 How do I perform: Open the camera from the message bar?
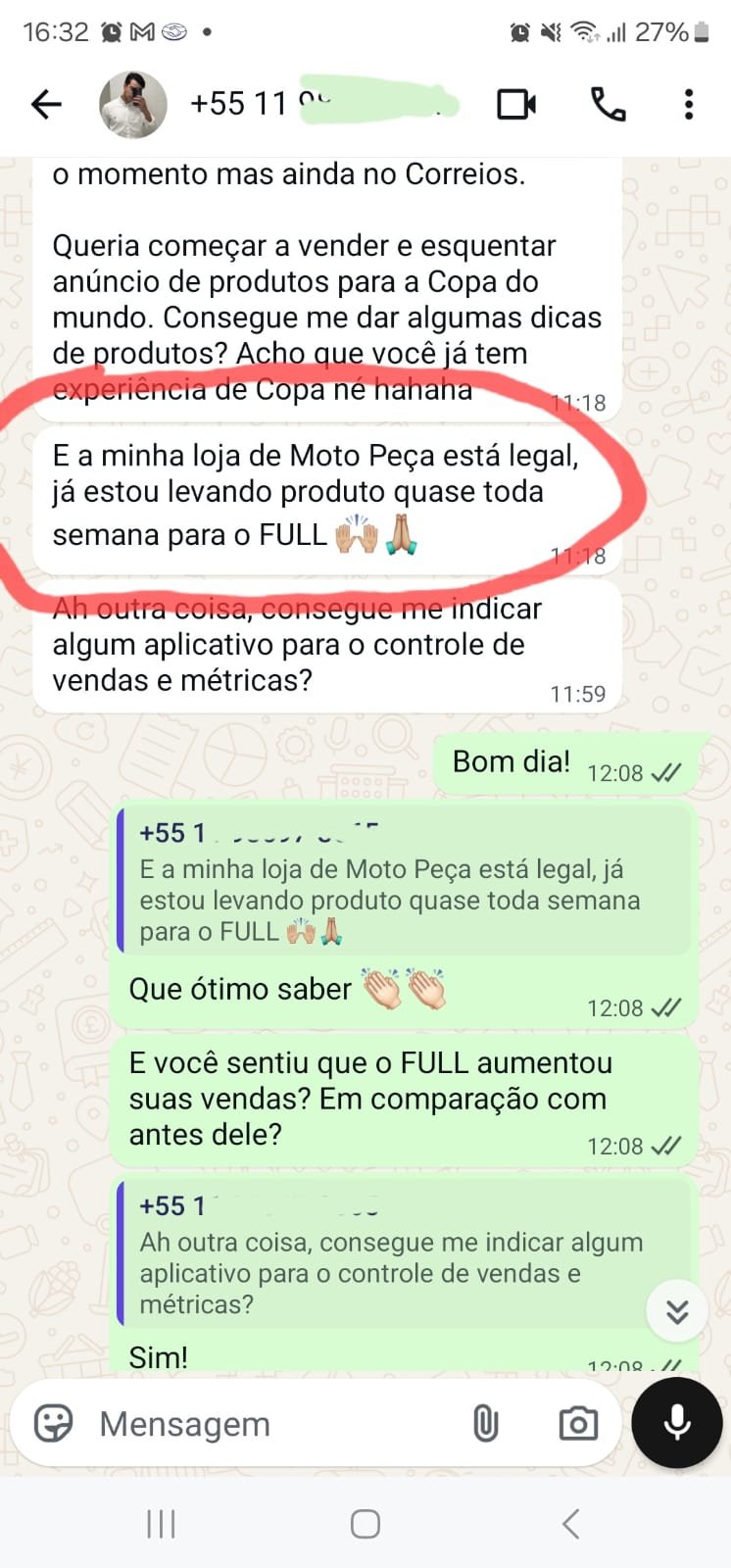(578, 1423)
